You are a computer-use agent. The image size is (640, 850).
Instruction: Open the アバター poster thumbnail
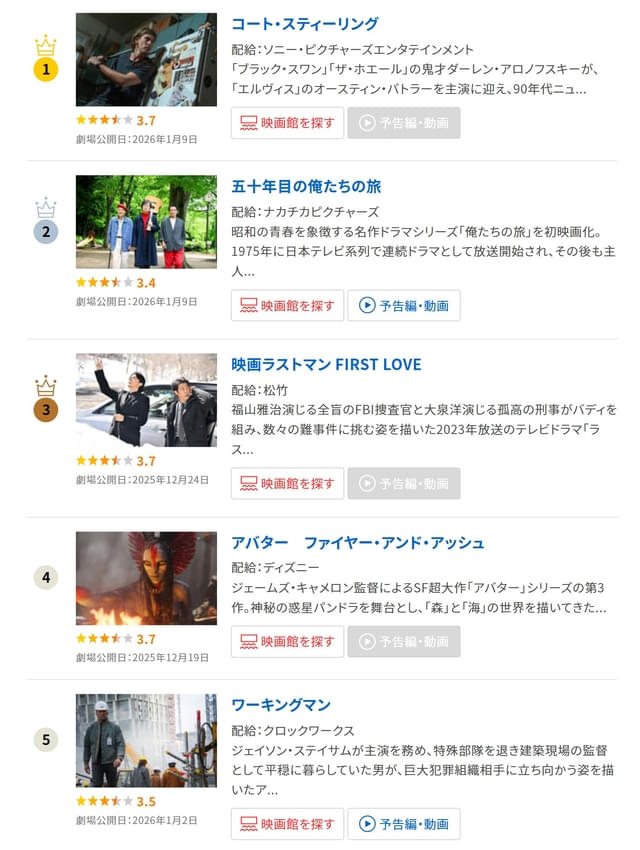click(146, 578)
